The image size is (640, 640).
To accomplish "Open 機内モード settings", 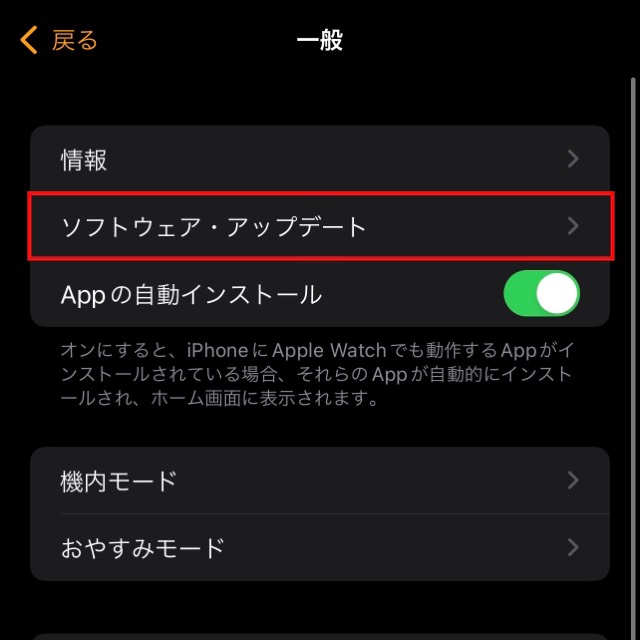I will click(x=319, y=481).
